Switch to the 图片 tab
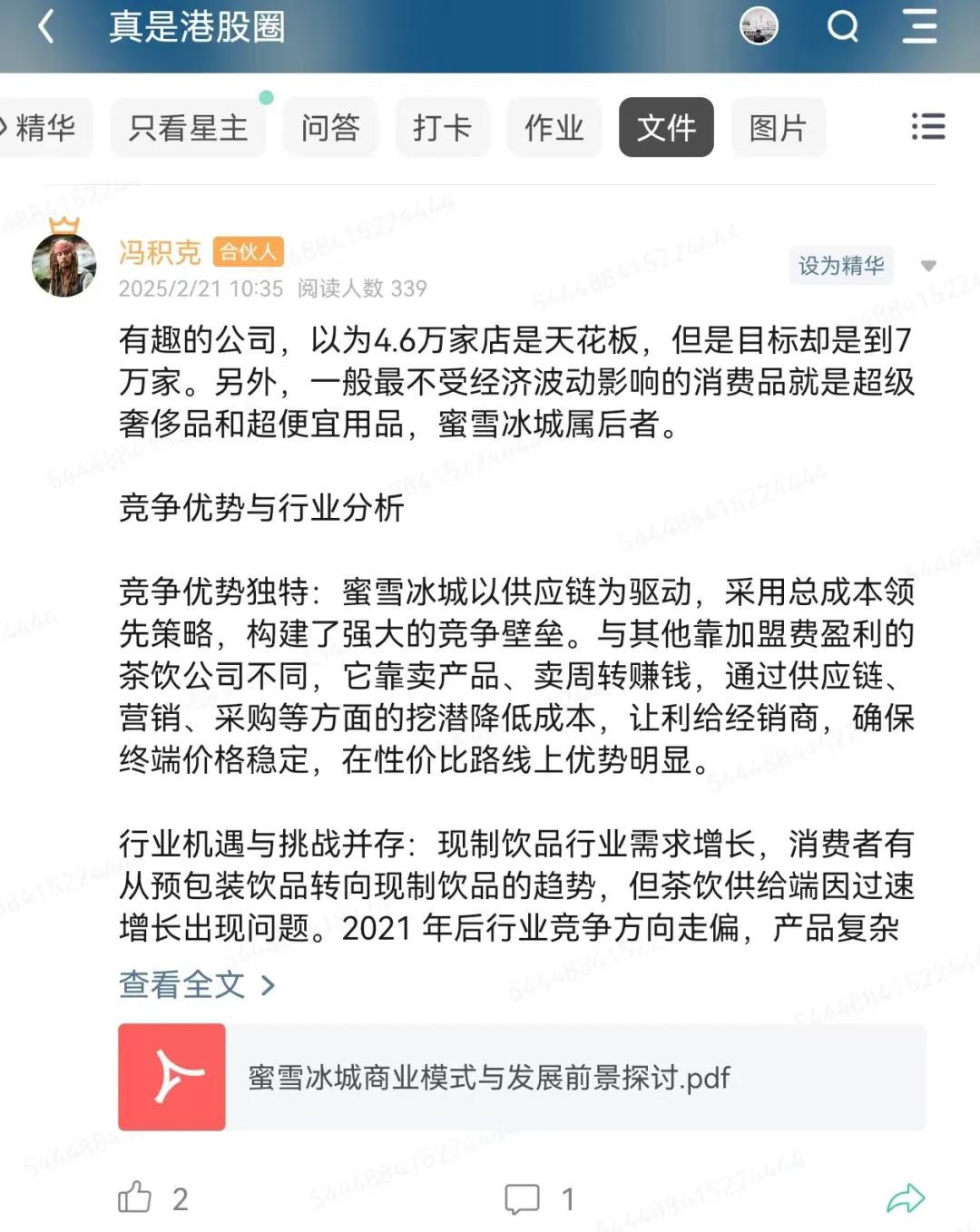980x1232 pixels. click(x=778, y=128)
